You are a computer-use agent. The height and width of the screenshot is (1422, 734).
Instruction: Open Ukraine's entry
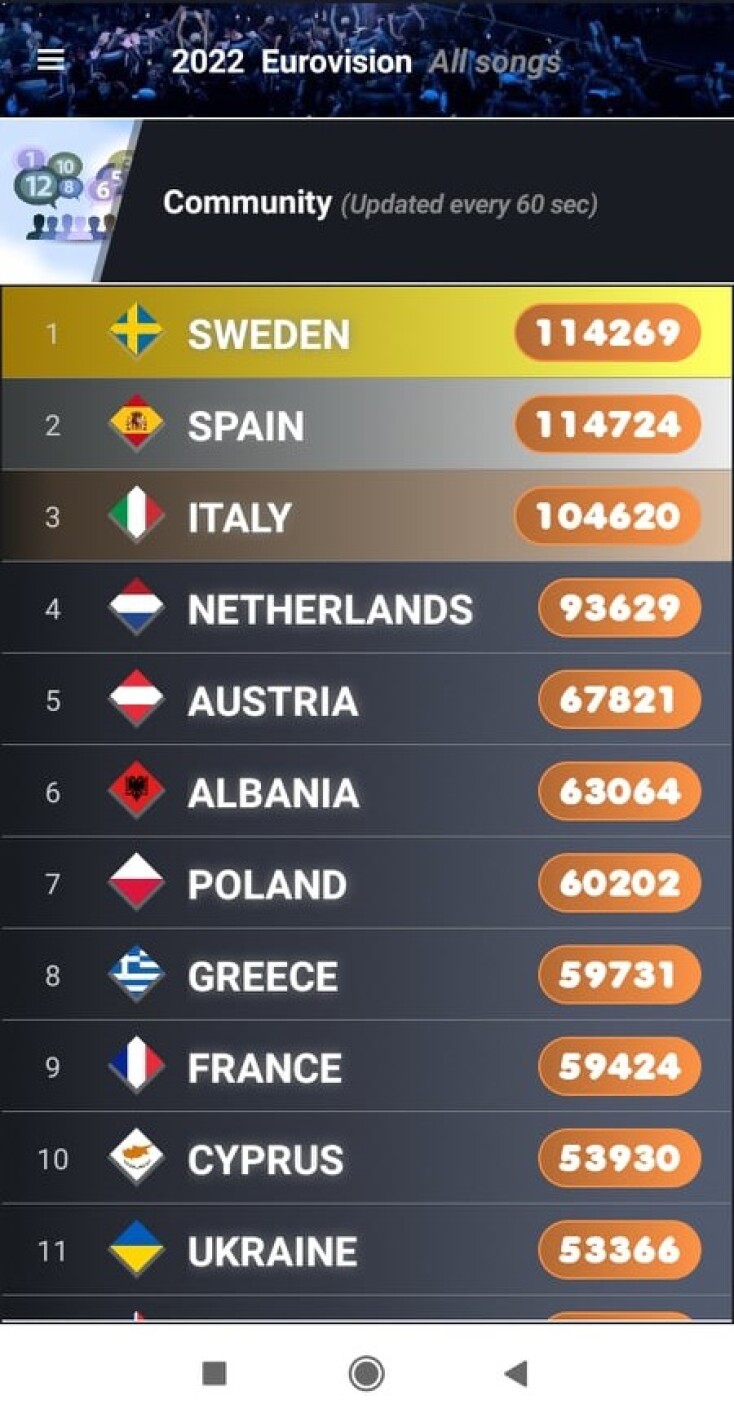pos(272,1252)
